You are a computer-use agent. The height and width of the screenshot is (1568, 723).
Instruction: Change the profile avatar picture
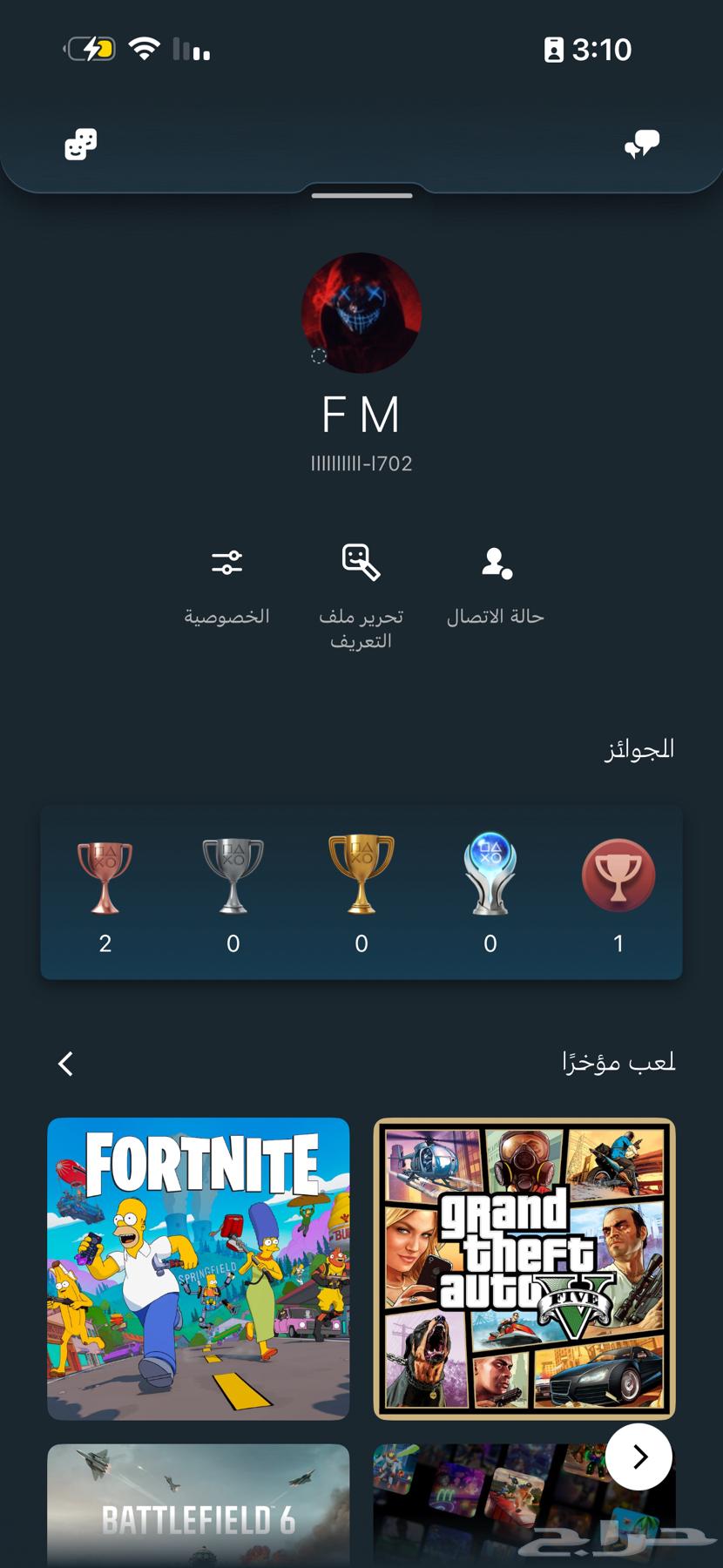pos(361,314)
